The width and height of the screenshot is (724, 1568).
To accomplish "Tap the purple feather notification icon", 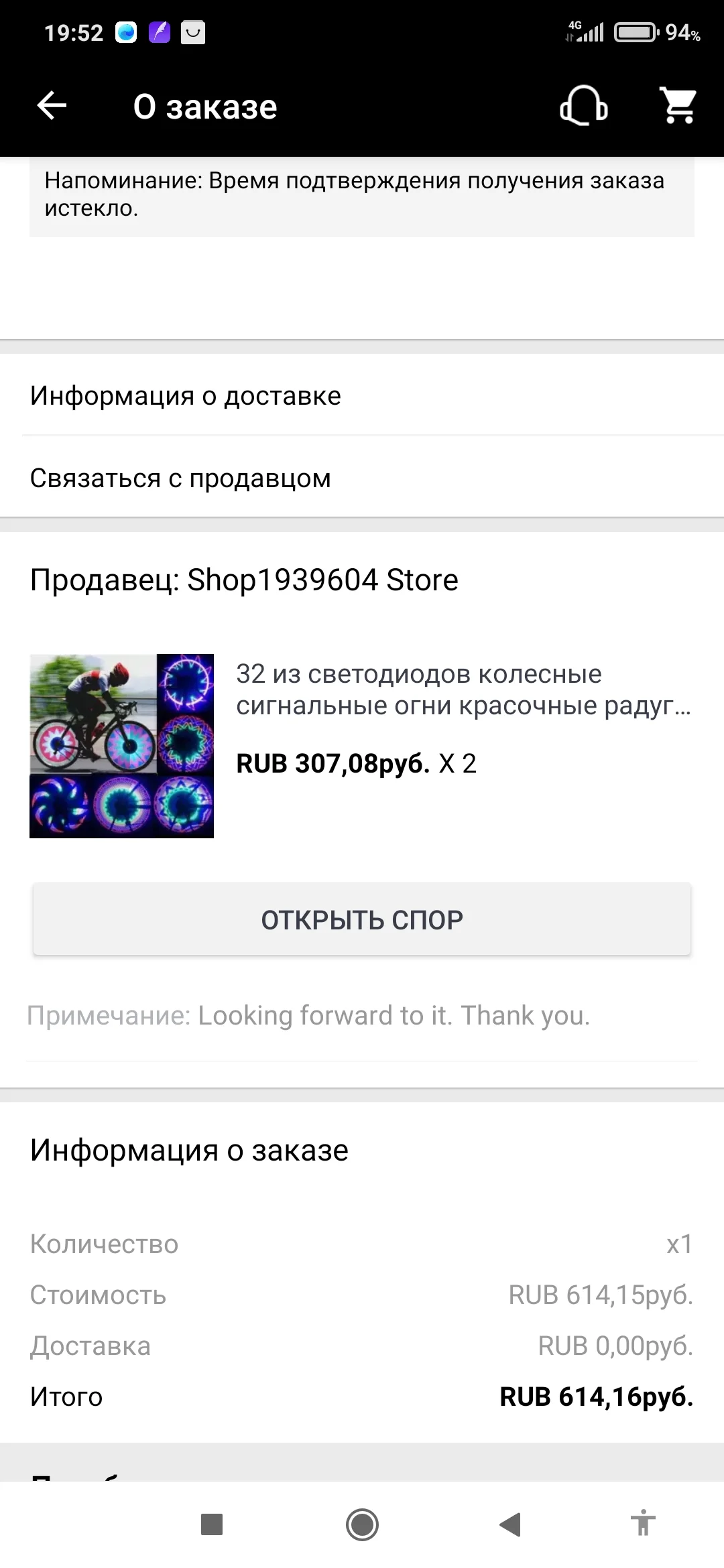I will point(159,32).
